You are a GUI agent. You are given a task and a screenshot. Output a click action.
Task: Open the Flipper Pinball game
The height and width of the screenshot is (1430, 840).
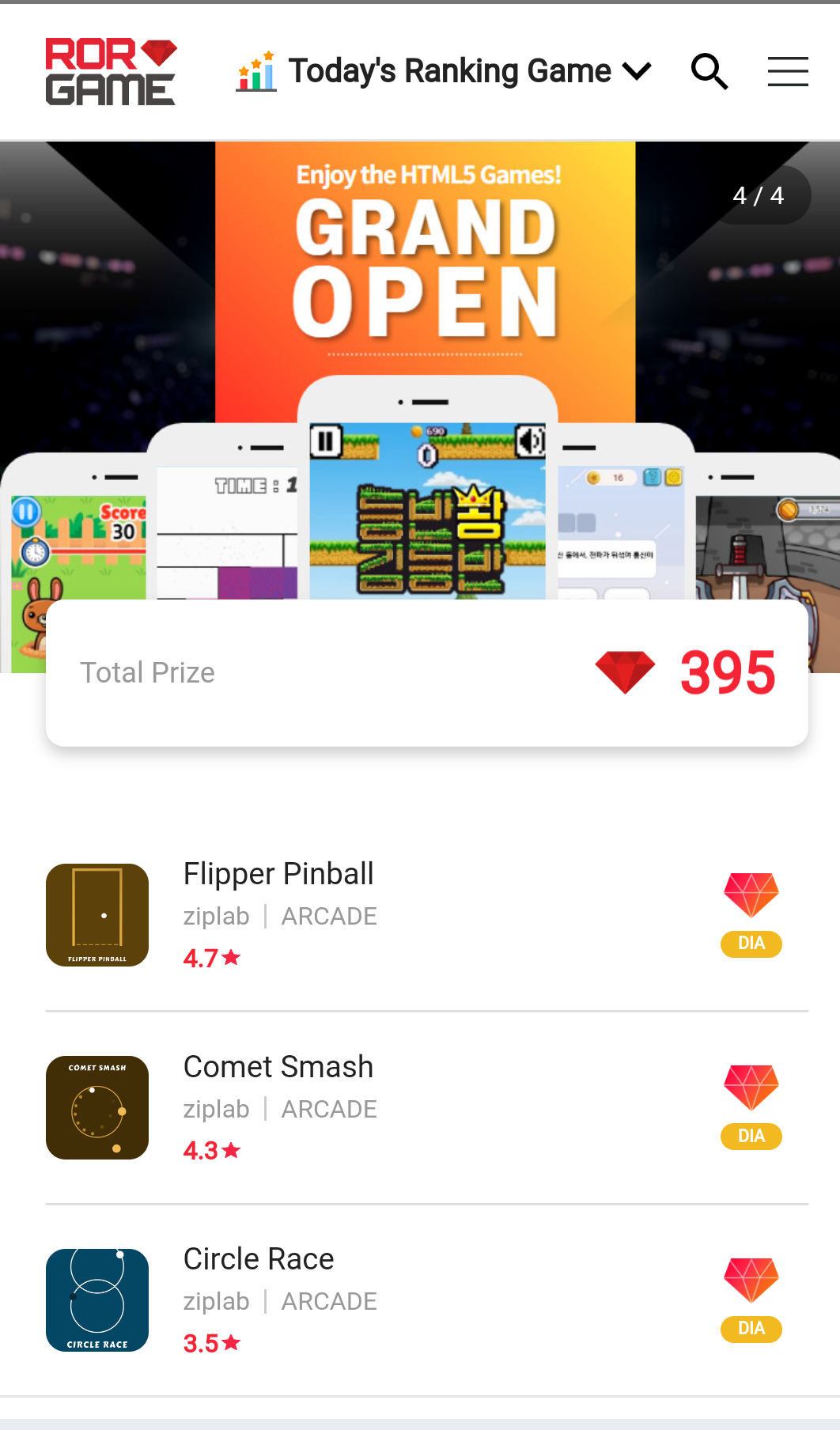427,915
